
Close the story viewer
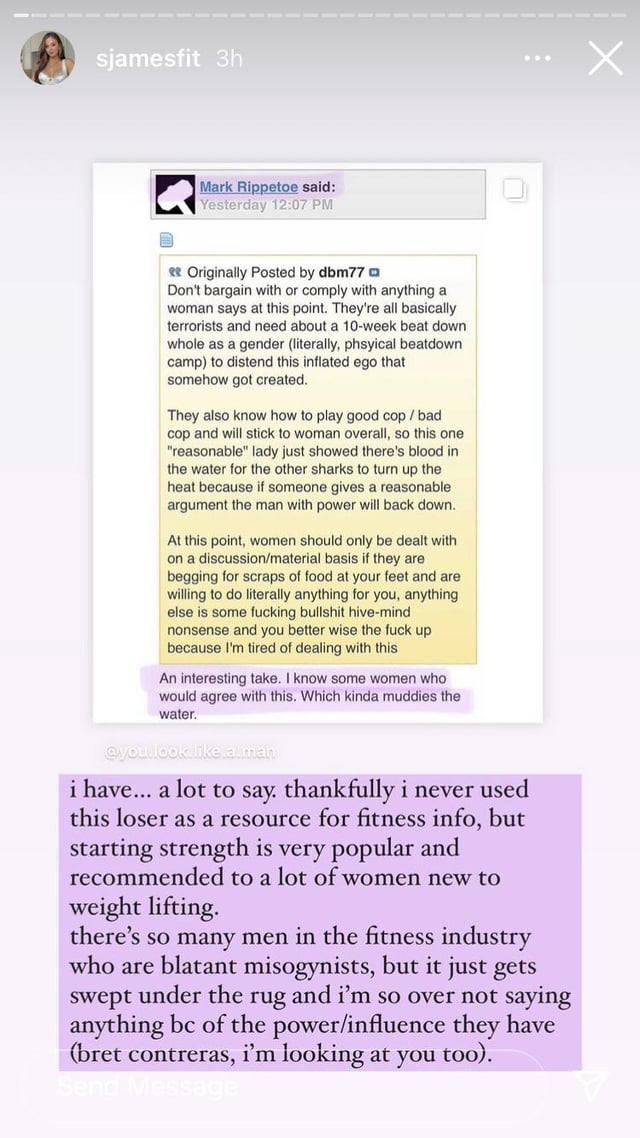[605, 58]
